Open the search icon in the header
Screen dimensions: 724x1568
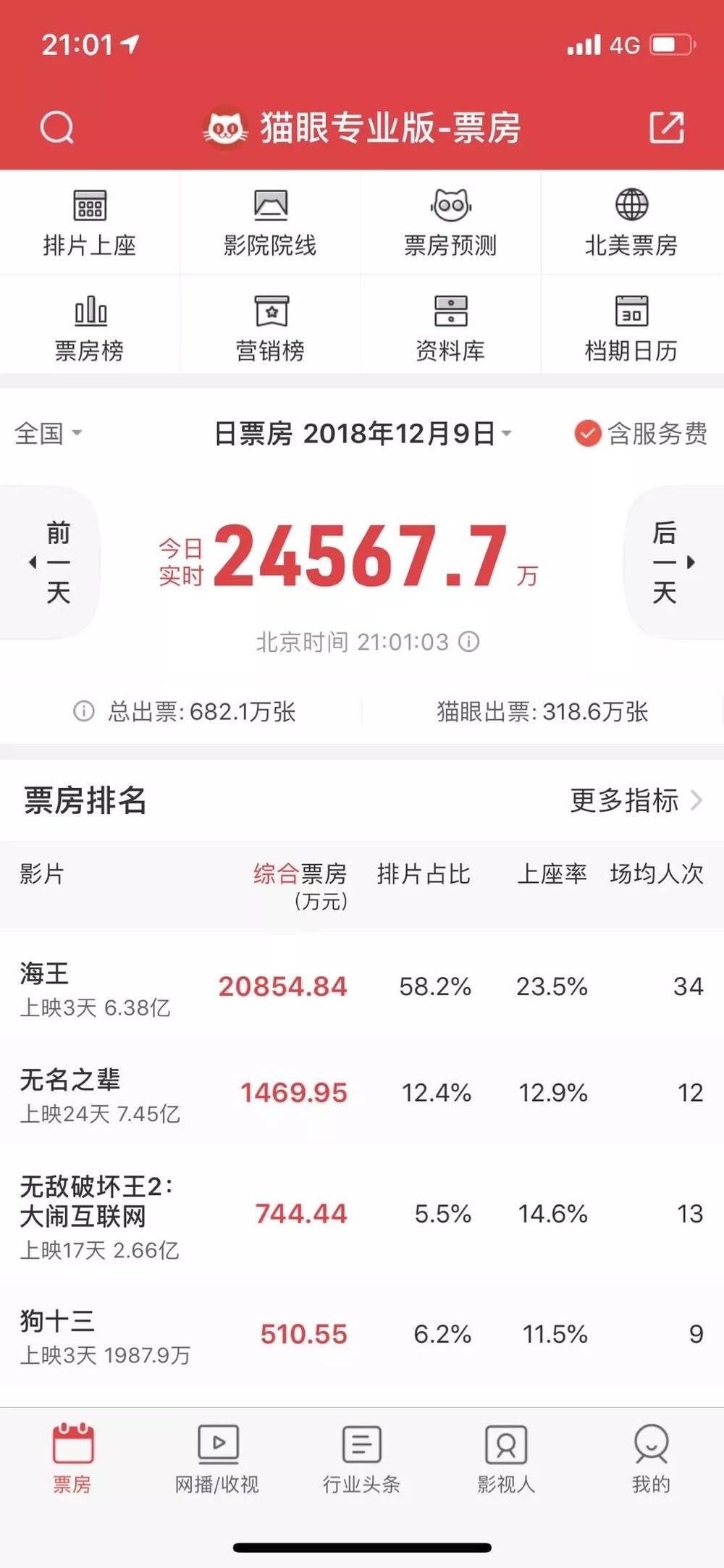56,128
